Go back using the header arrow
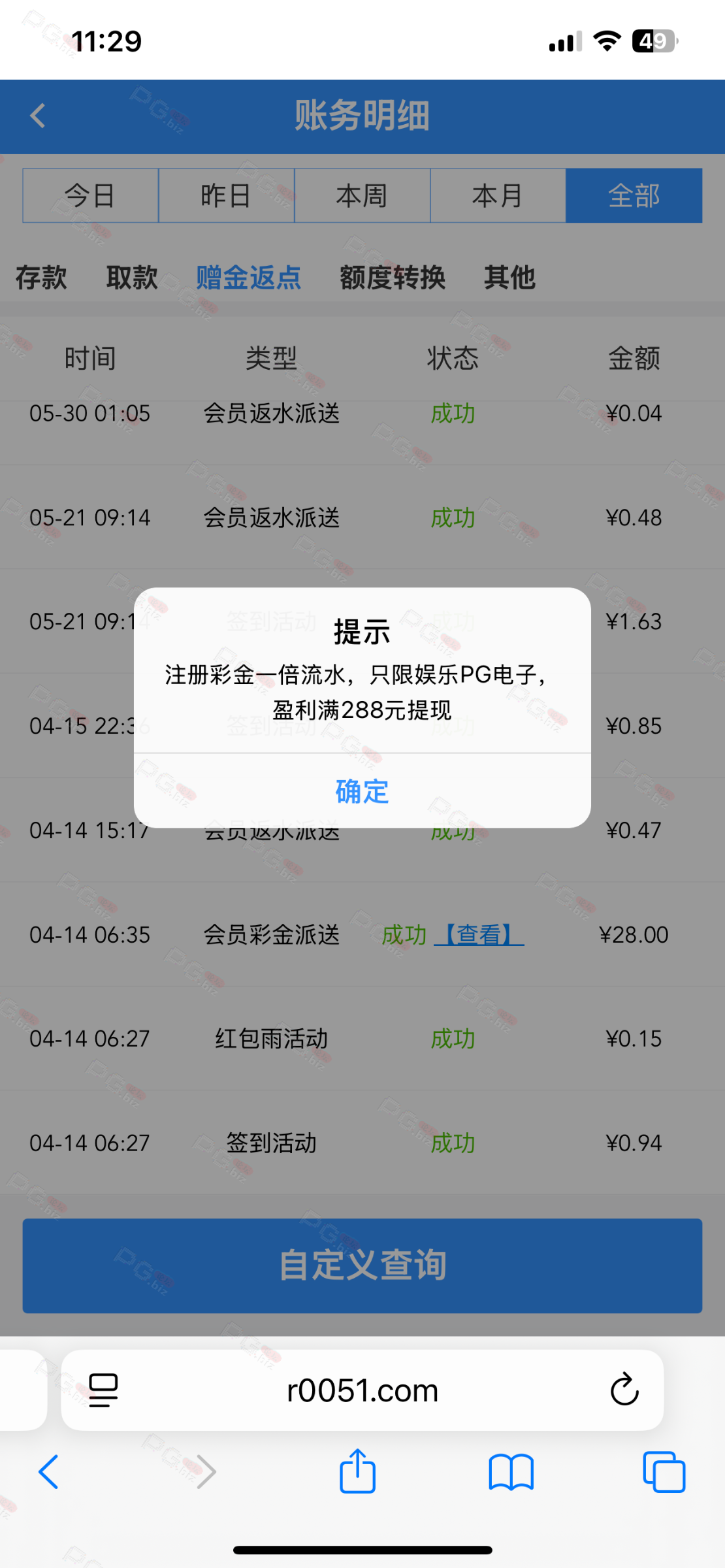Image resolution: width=725 pixels, height=1568 pixels. coord(38,116)
